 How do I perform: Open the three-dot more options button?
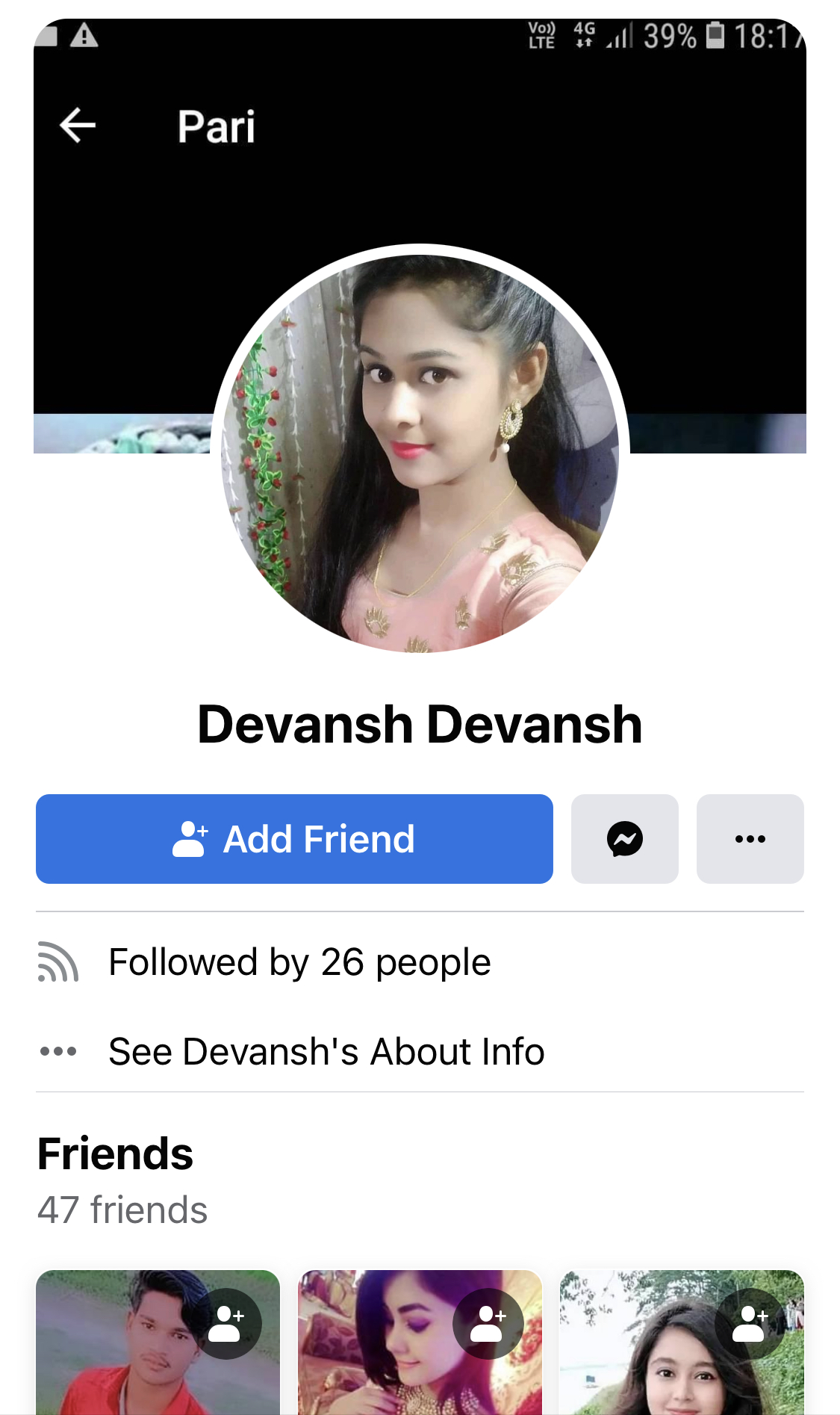tap(750, 839)
